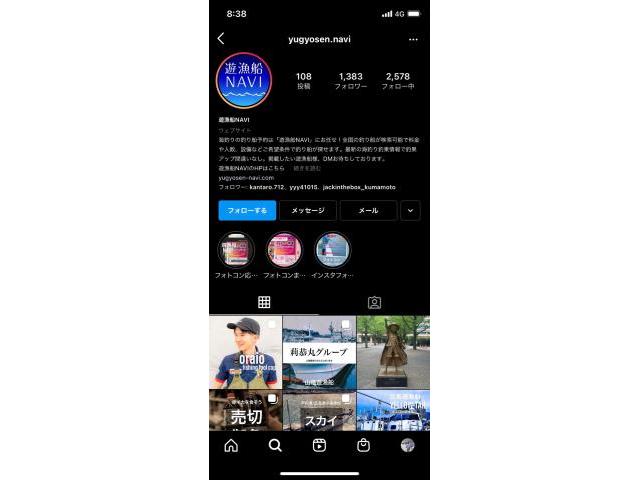Open the フォトコンま… story highlight
The image size is (640, 480).
[284, 250]
